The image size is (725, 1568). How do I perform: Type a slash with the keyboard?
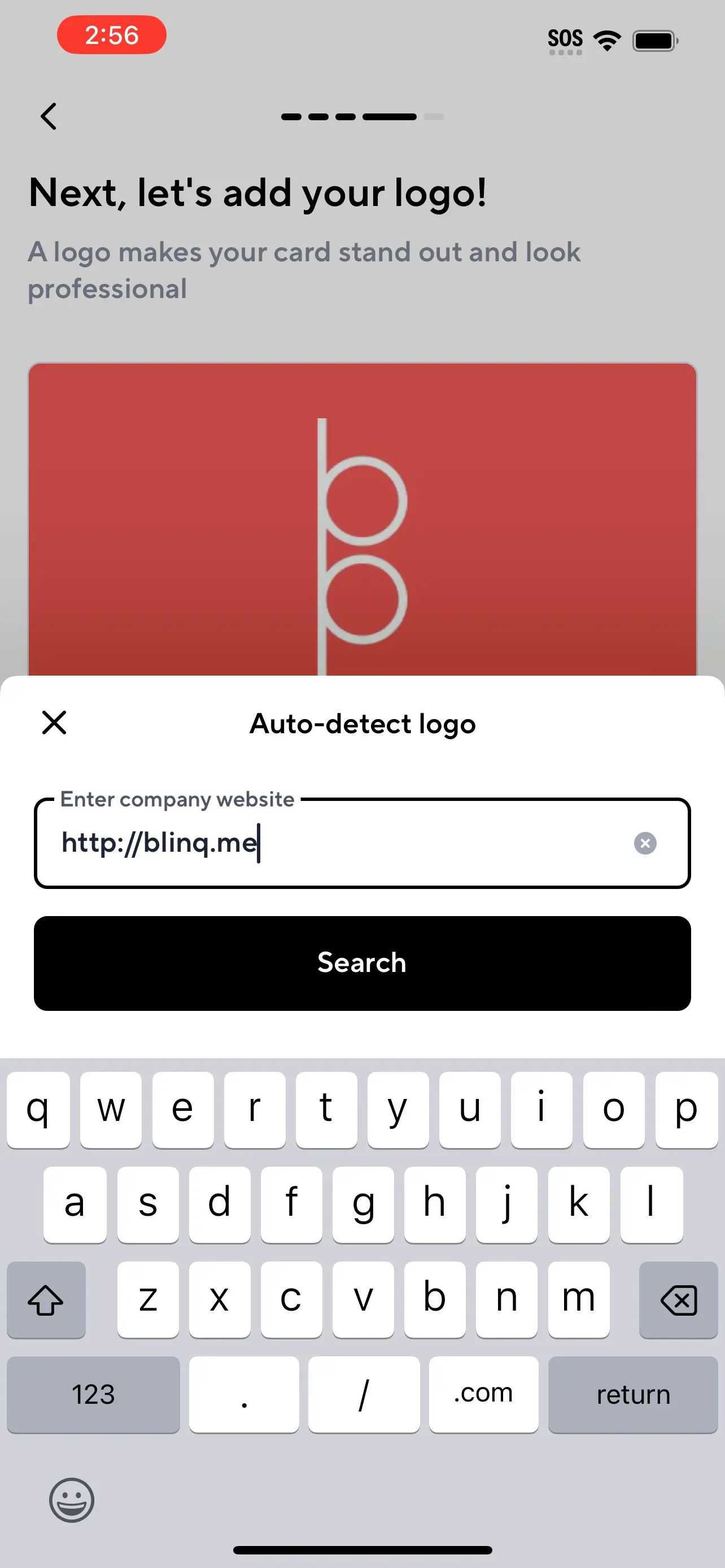[x=364, y=1394]
